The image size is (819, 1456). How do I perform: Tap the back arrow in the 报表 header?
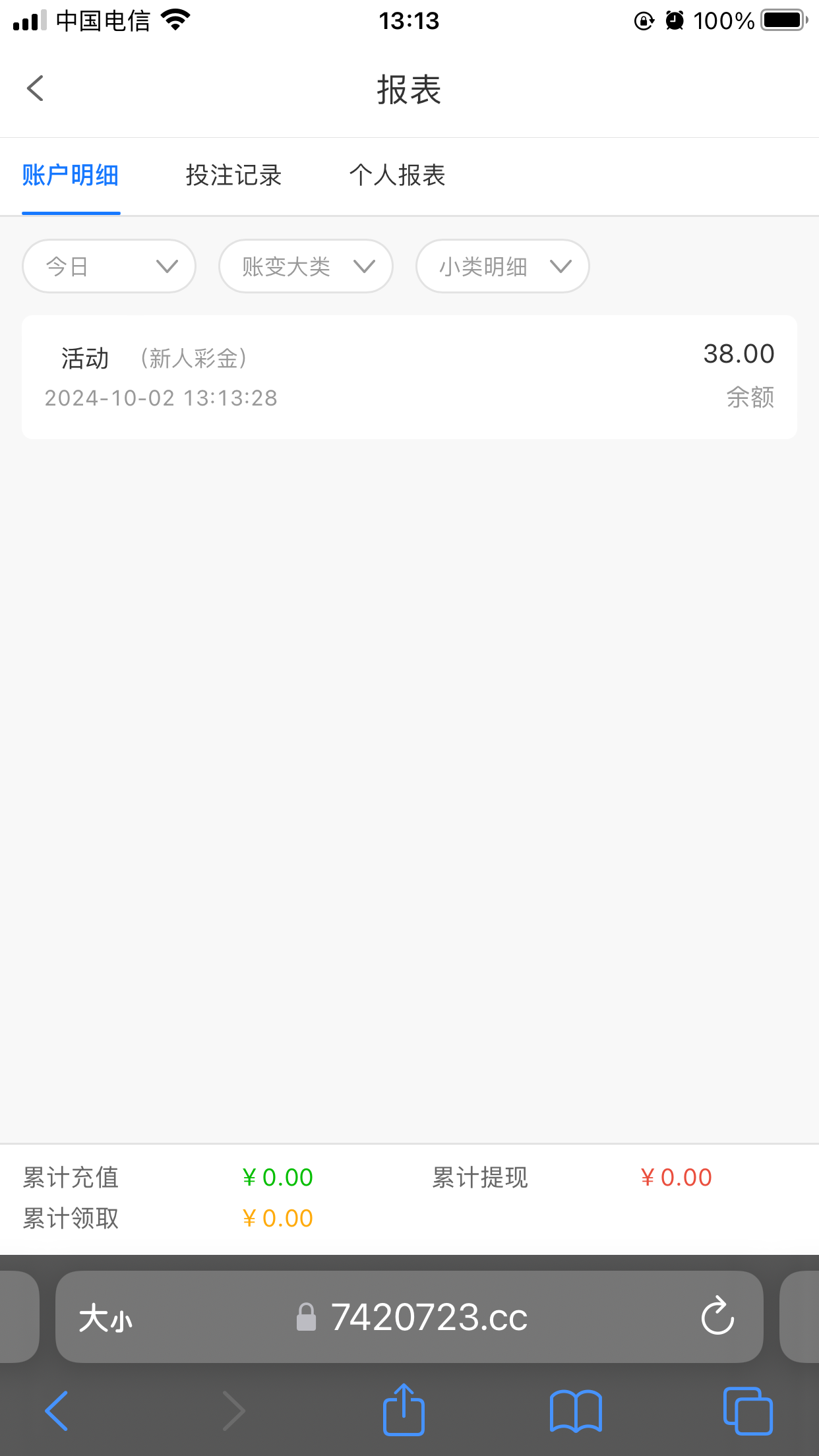[35, 88]
